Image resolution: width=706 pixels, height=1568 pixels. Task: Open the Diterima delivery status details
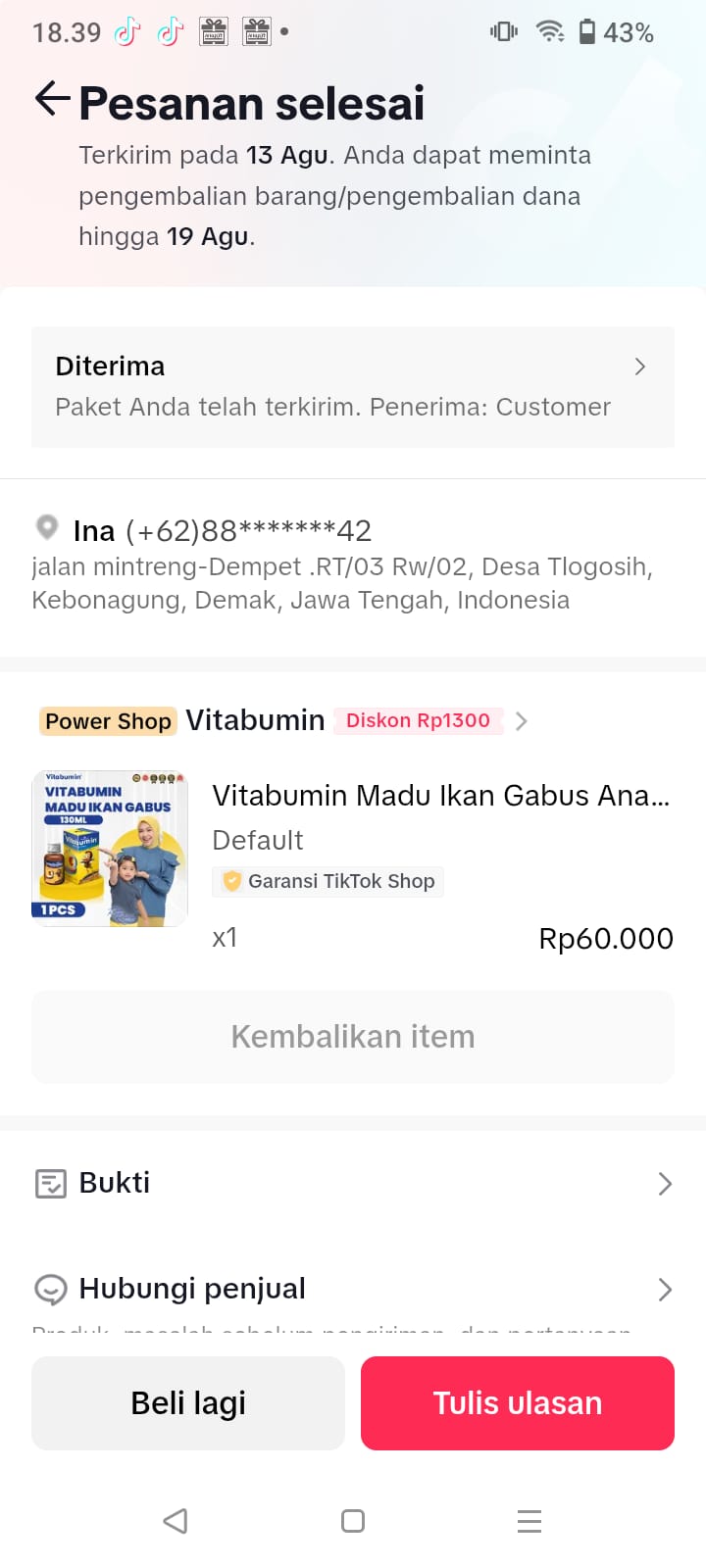[x=353, y=386]
